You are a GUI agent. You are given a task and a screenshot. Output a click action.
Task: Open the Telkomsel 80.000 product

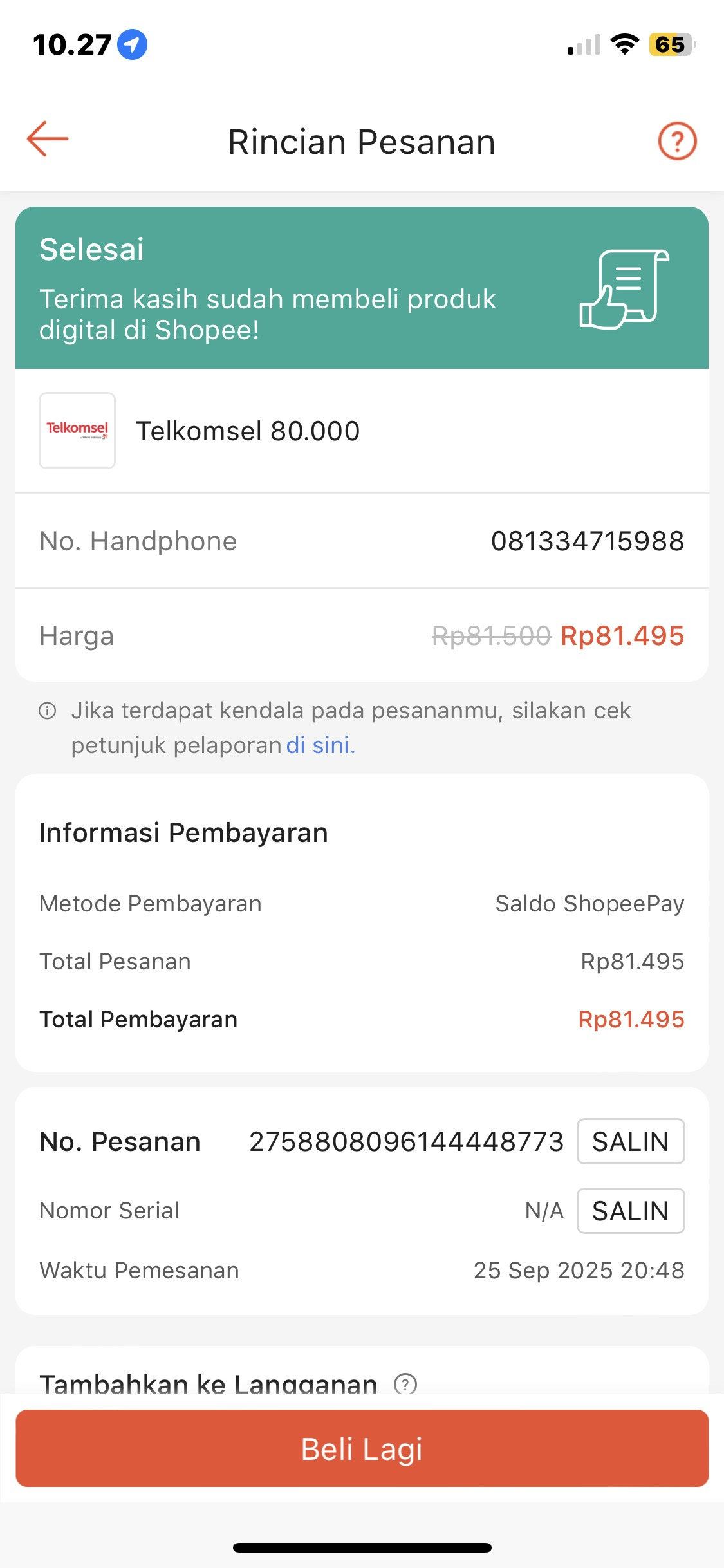click(x=248, y=431)
